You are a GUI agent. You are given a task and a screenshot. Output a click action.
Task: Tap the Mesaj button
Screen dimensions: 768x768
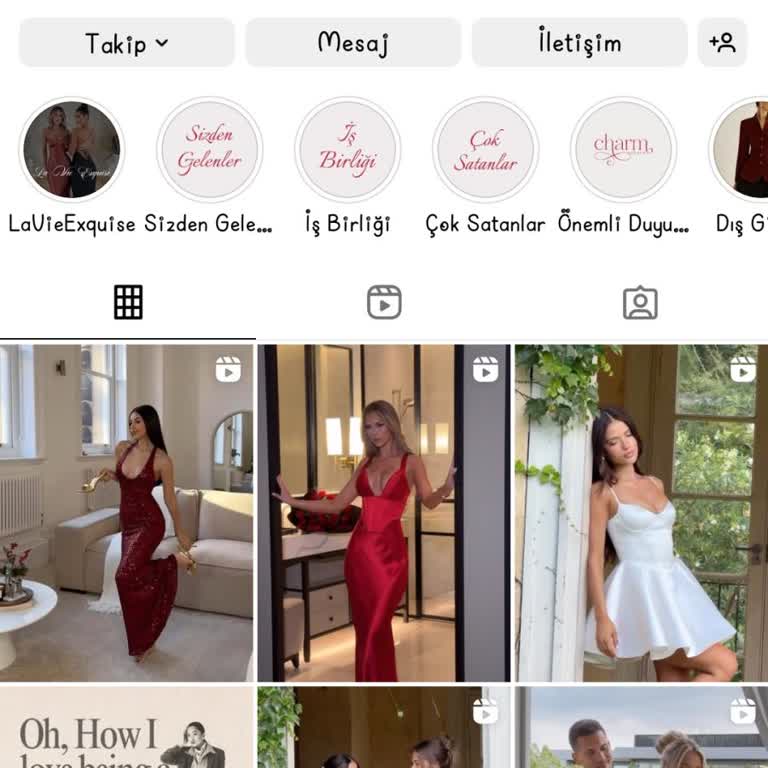coord(353,43)
